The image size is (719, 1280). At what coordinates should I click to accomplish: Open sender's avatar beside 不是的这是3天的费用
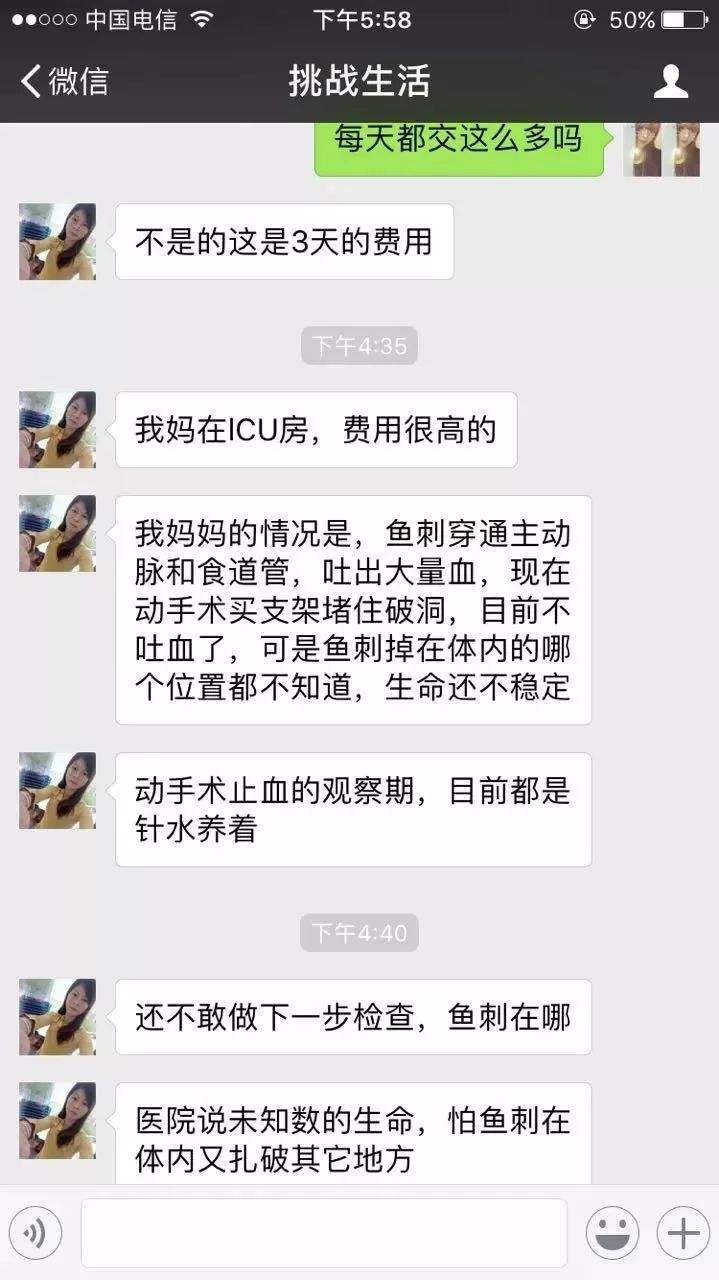pos(58,242)
